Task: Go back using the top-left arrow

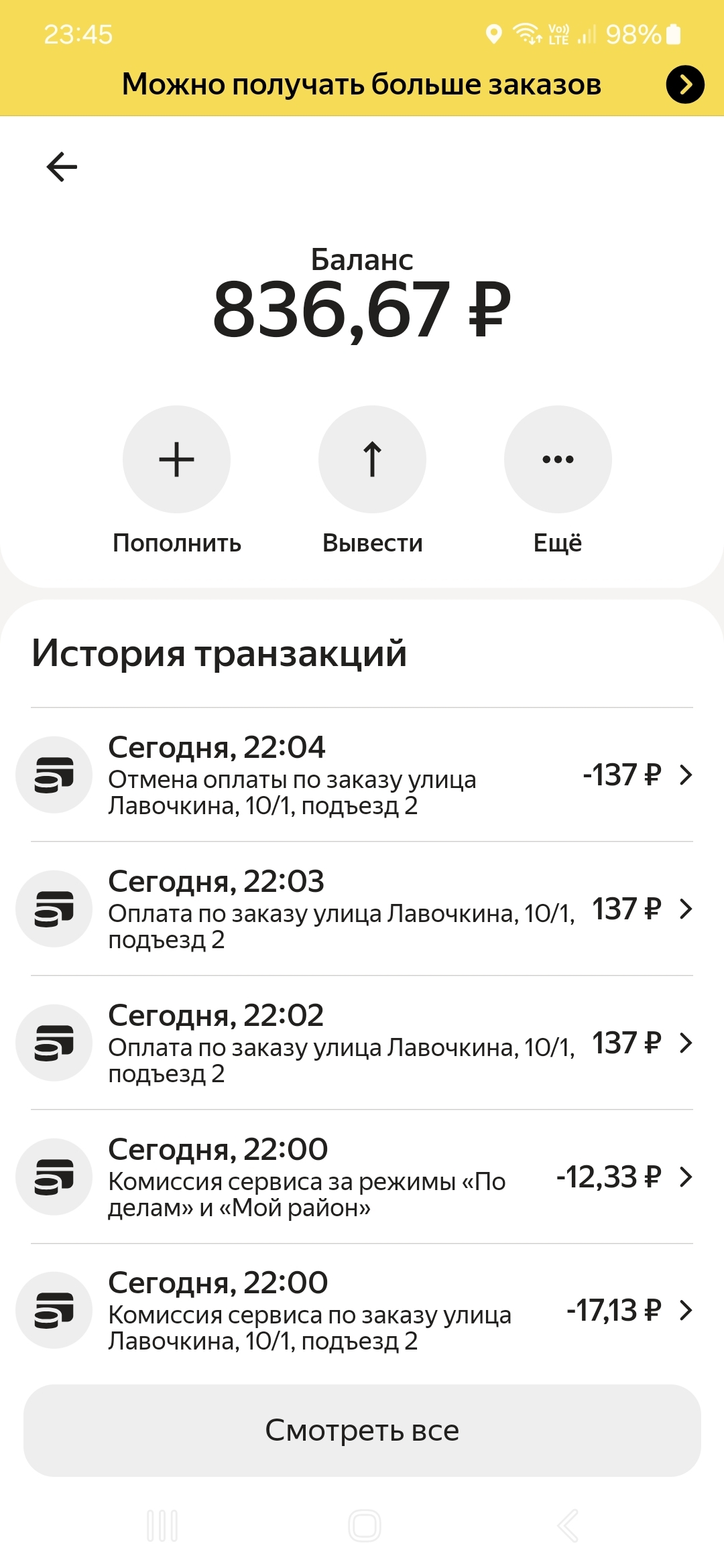Action: point(62,167)
